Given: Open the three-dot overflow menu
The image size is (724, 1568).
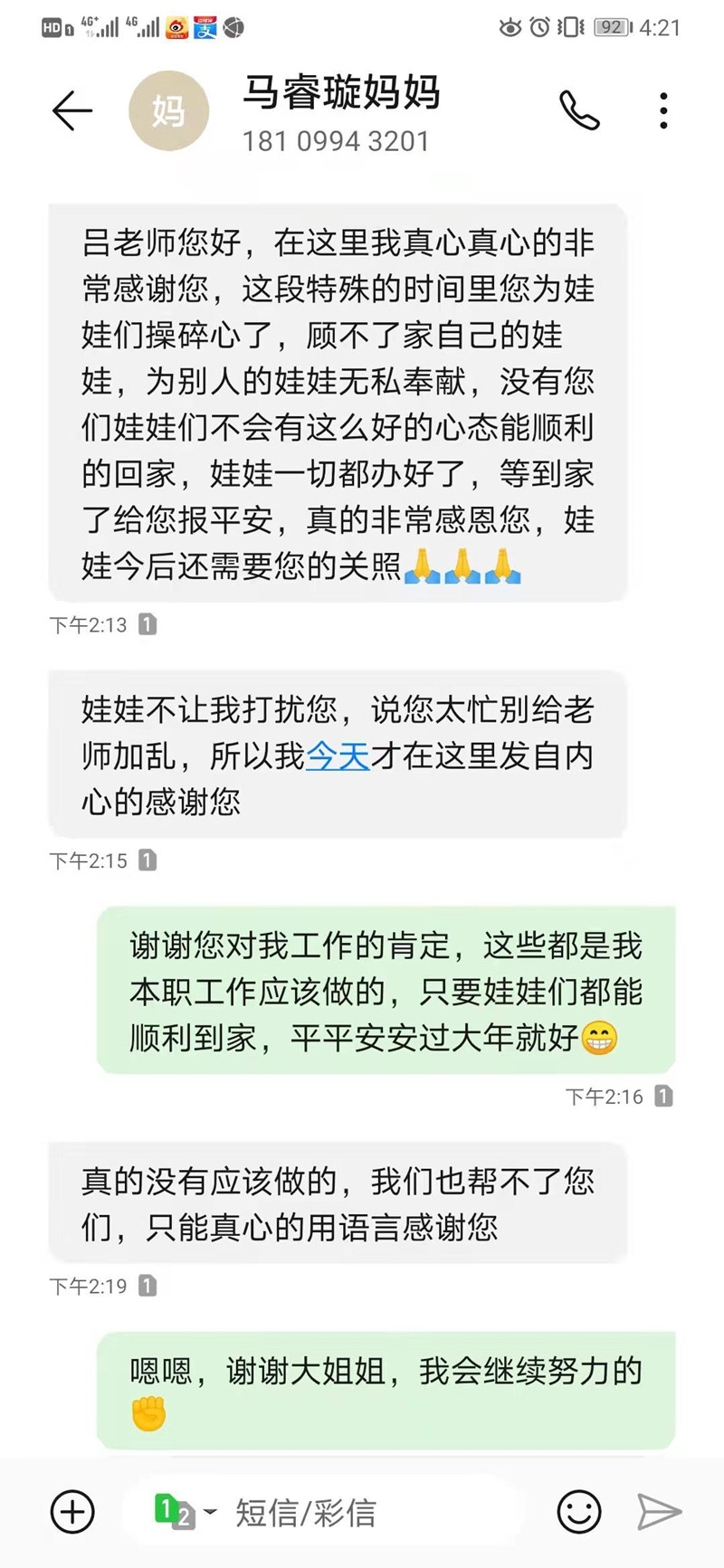Looking at the screenshot, I should pyautogui.click(x=663, y=111).
